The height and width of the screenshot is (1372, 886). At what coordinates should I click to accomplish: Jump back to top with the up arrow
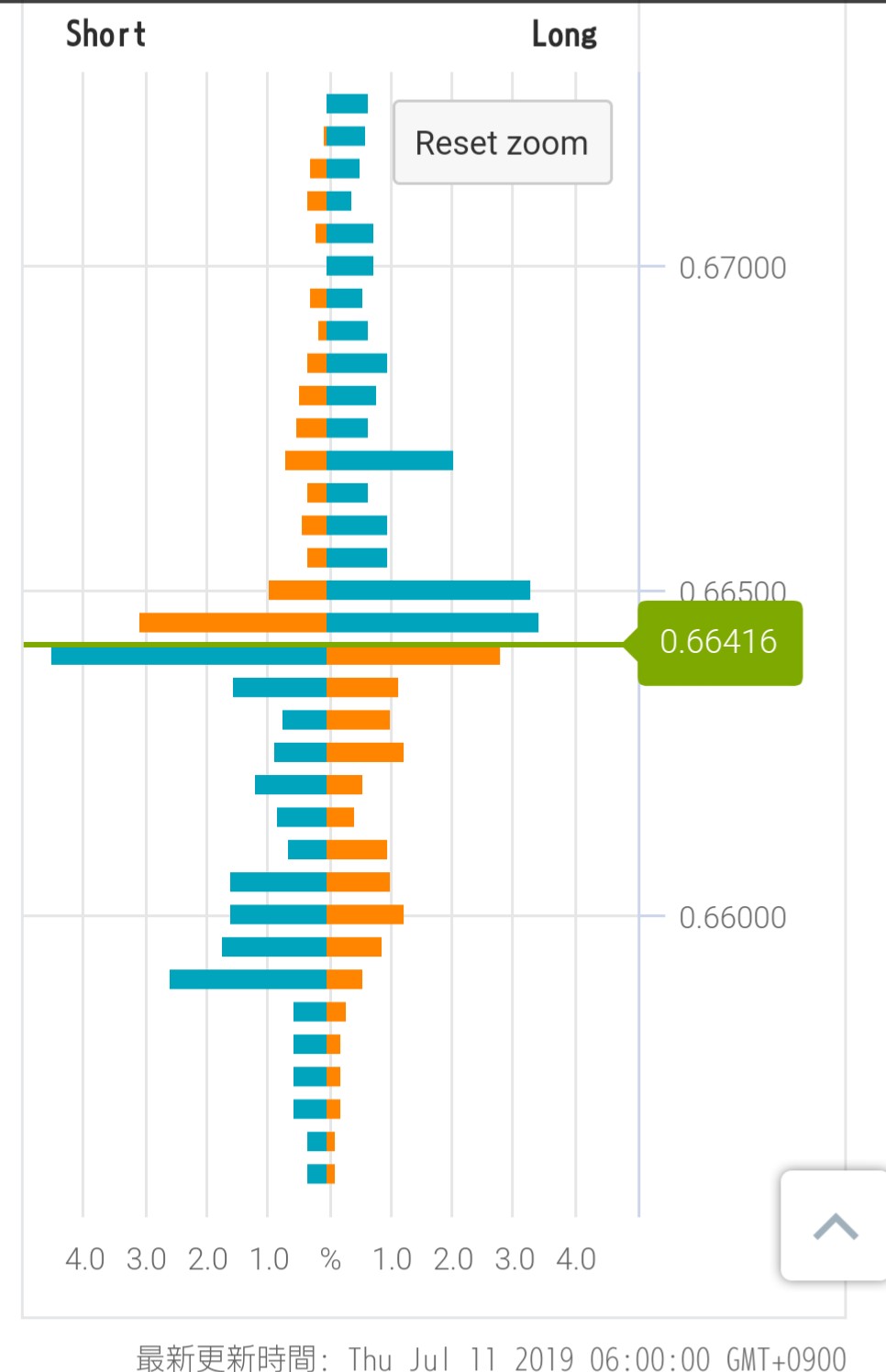(x=834, y=1225)
